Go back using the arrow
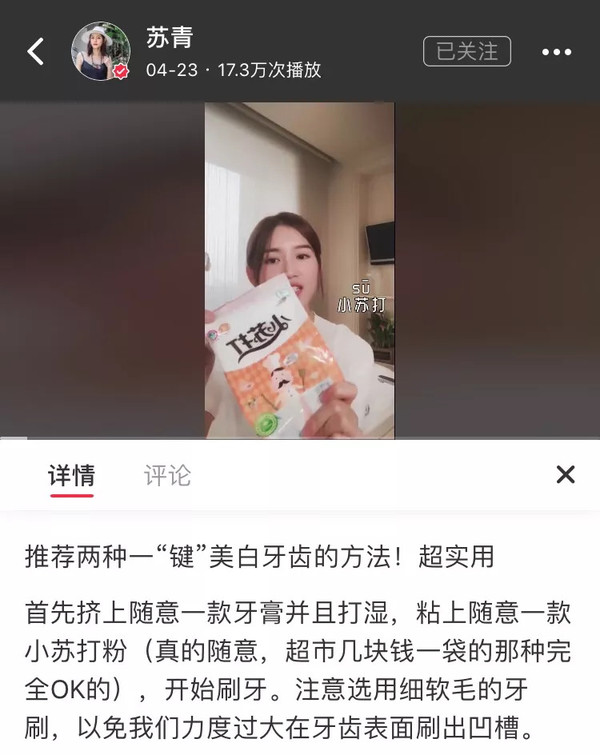600x755 pixels. pyautogui.click(x=36, y=51)
